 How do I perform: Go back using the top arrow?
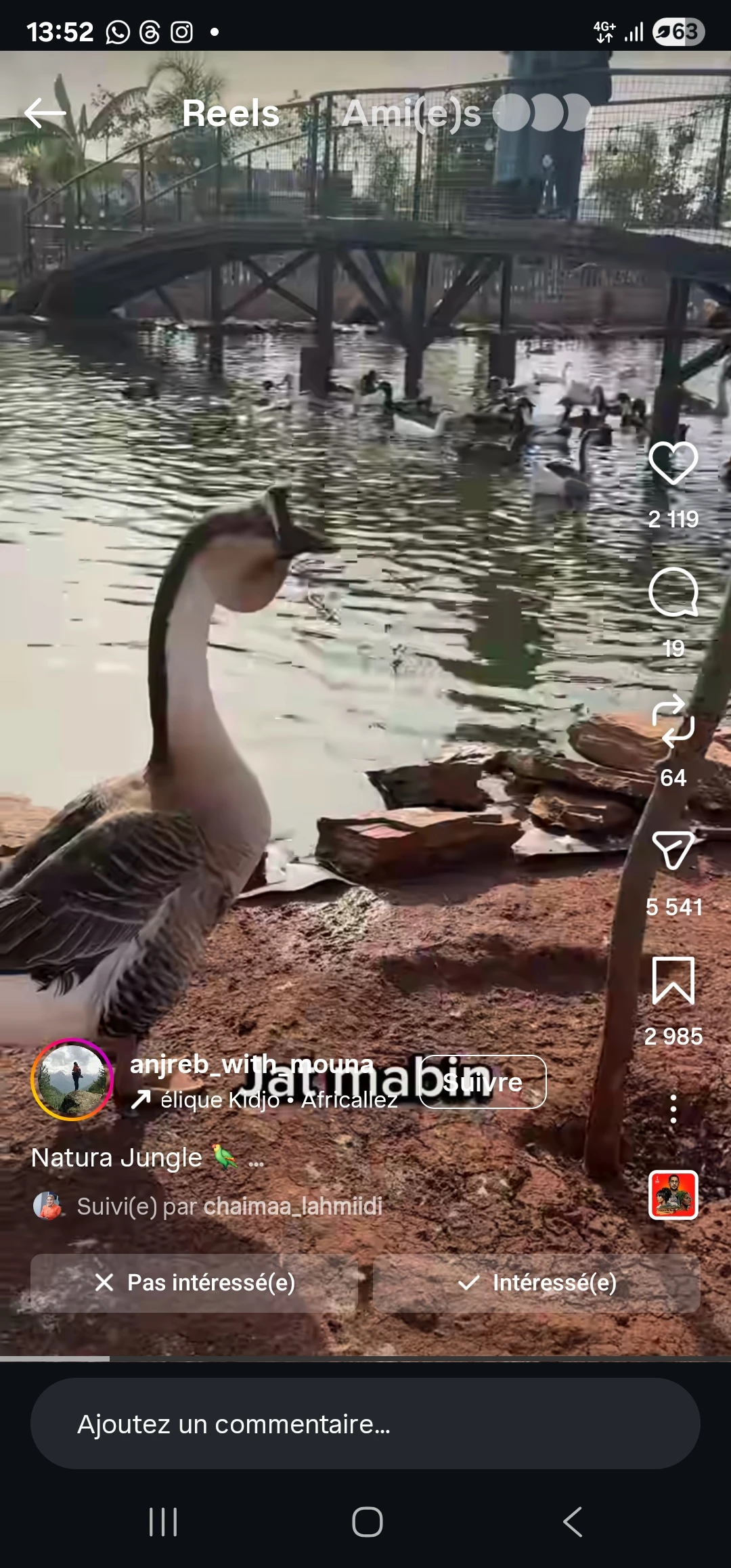click(45, 113)
